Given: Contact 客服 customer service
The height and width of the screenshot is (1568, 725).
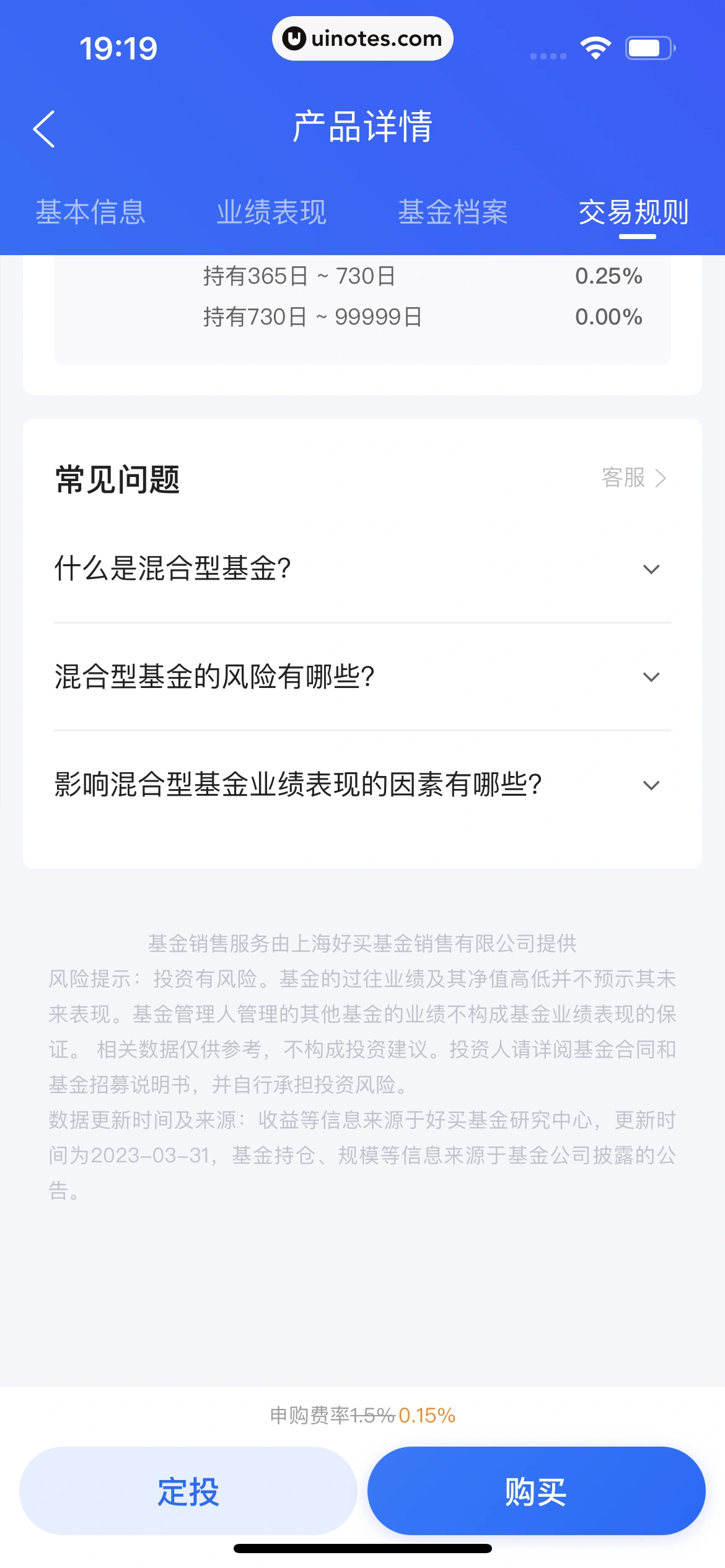Looking at the screenshot, I should tap(633, 478).
